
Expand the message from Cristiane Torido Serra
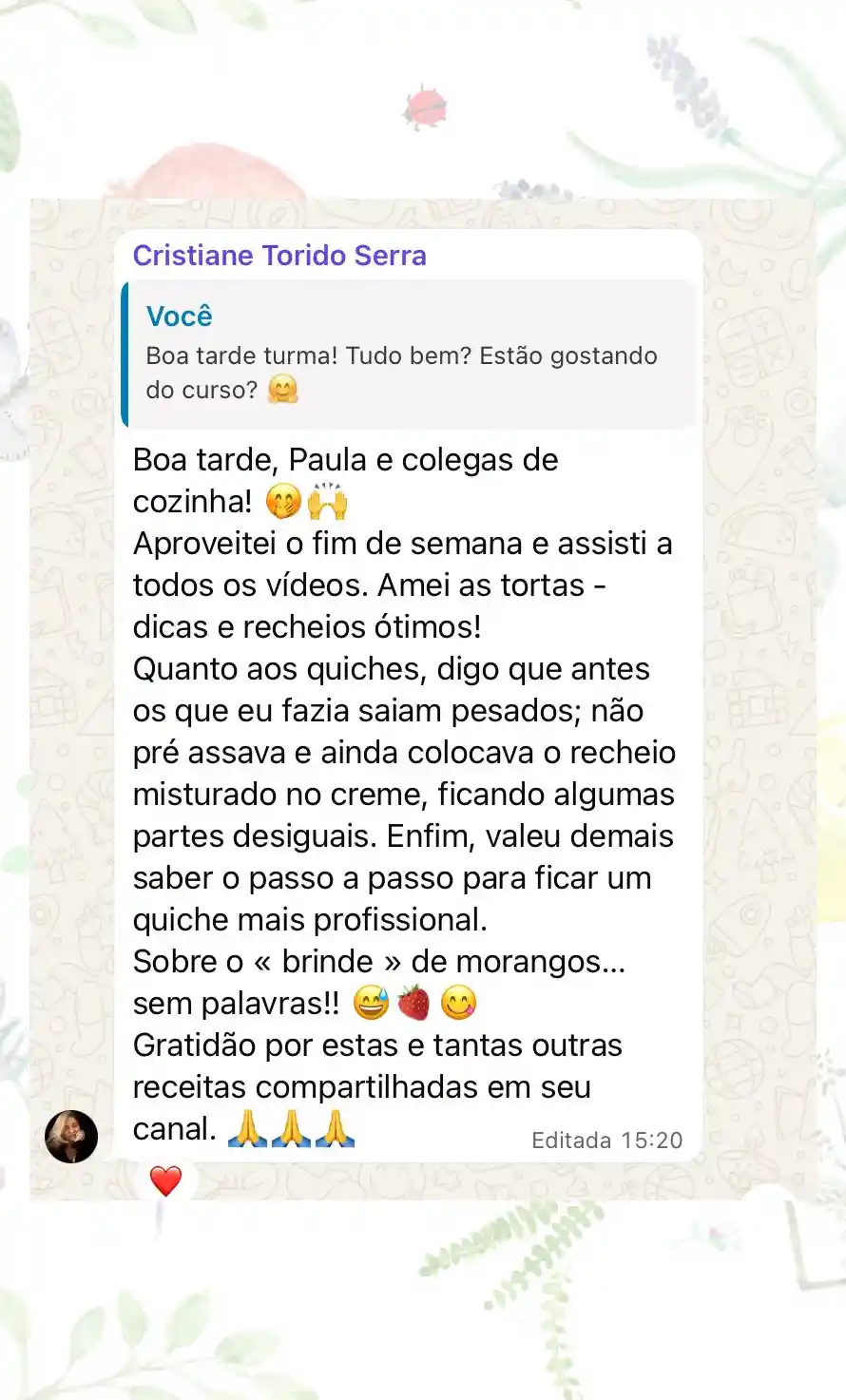coord(409,789)
